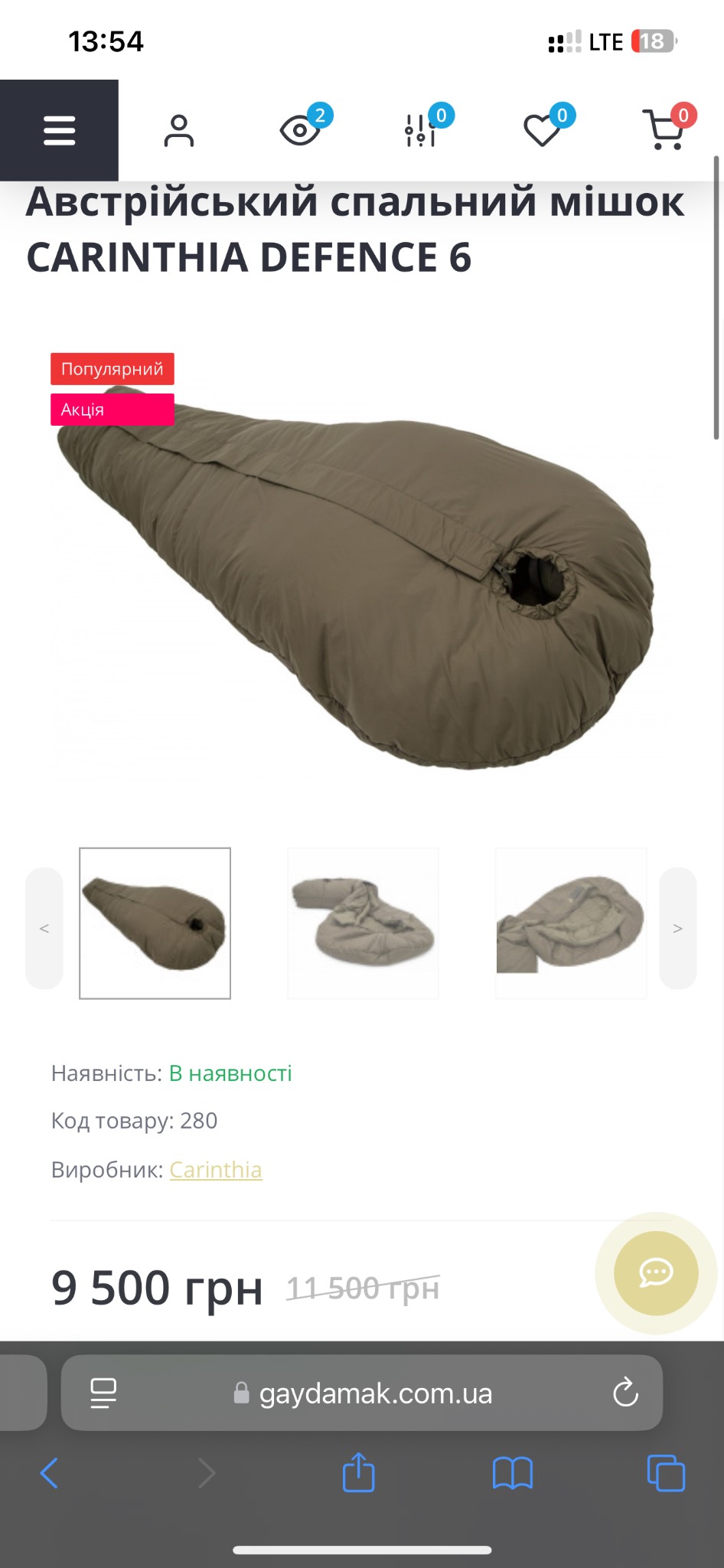
Task: Open the user account icon
Action: point(179,131)
